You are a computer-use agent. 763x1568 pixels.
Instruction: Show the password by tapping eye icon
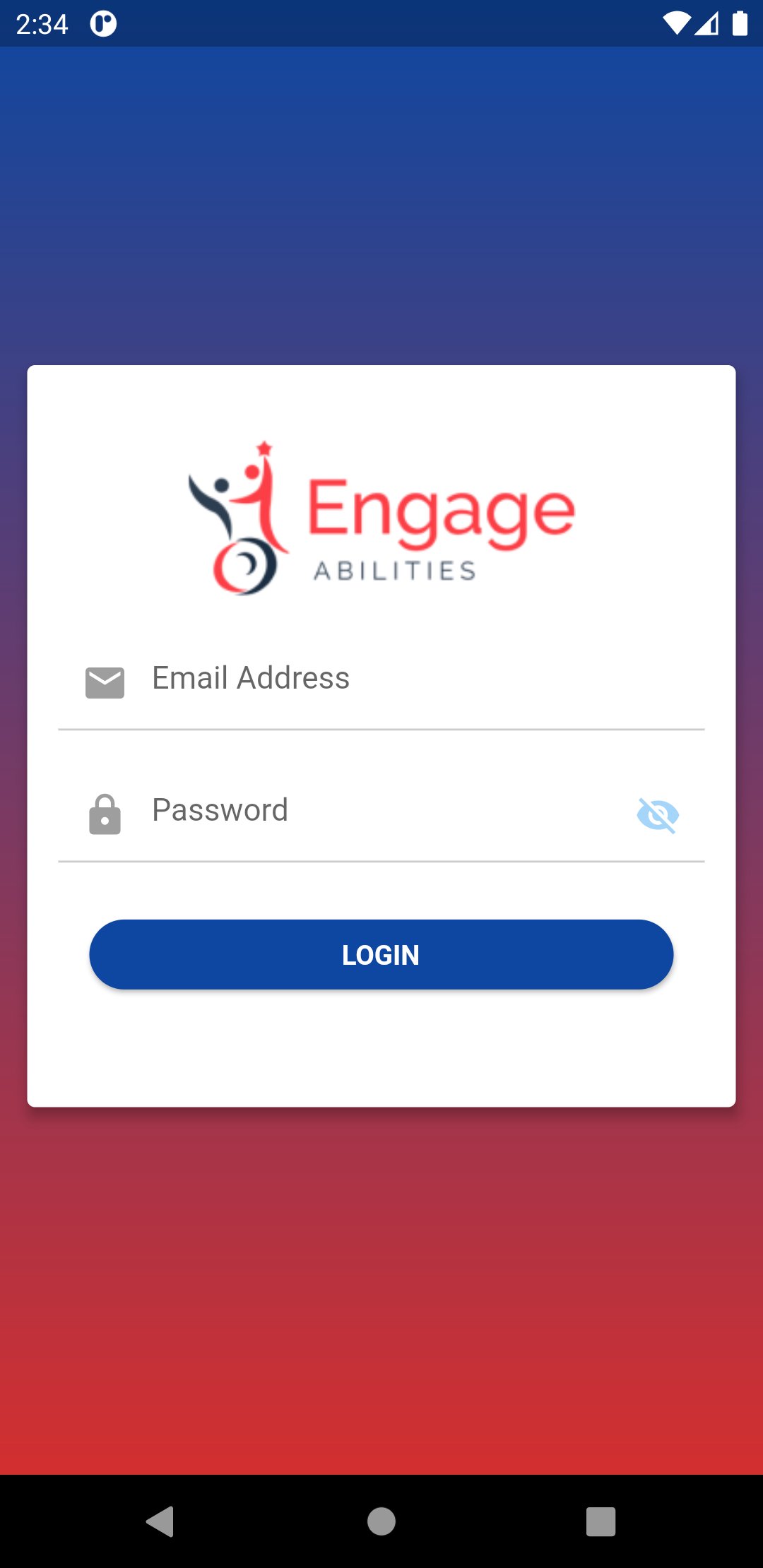click(658, 815)
